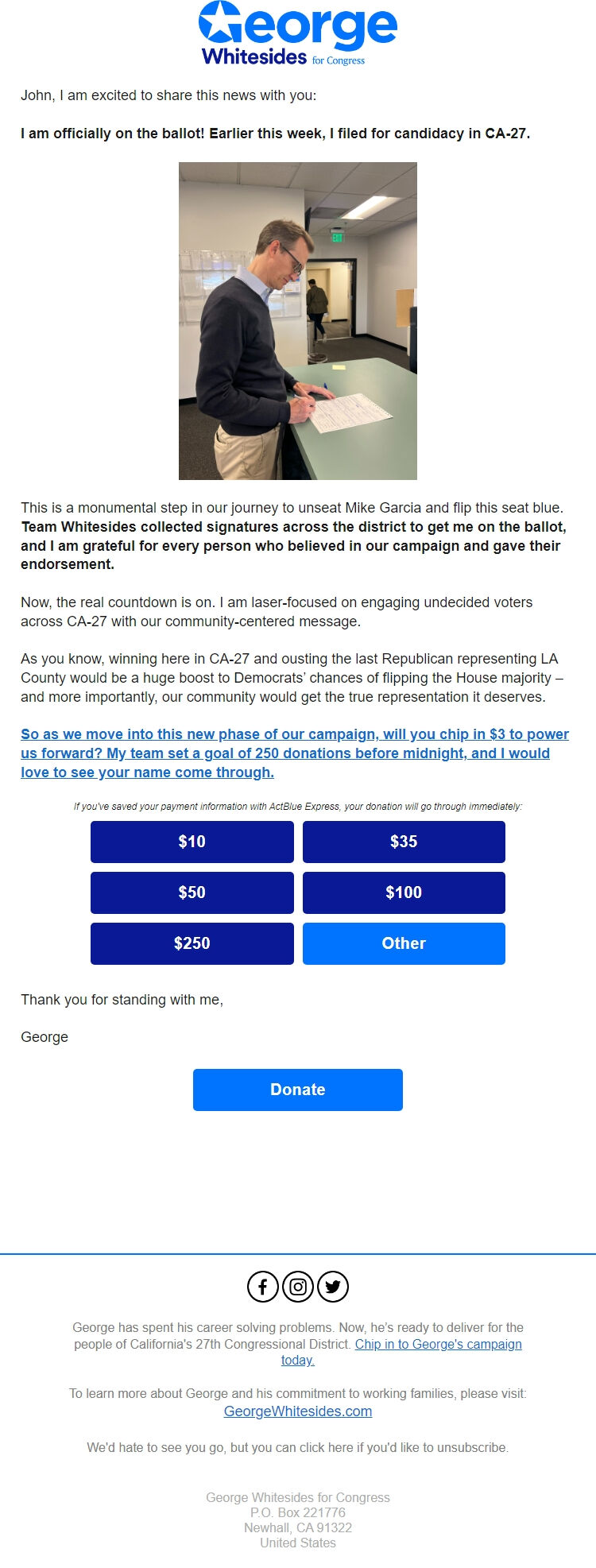Open the Facebook page icon
Screen dimensions: 596x1568
click(262, 1285)
